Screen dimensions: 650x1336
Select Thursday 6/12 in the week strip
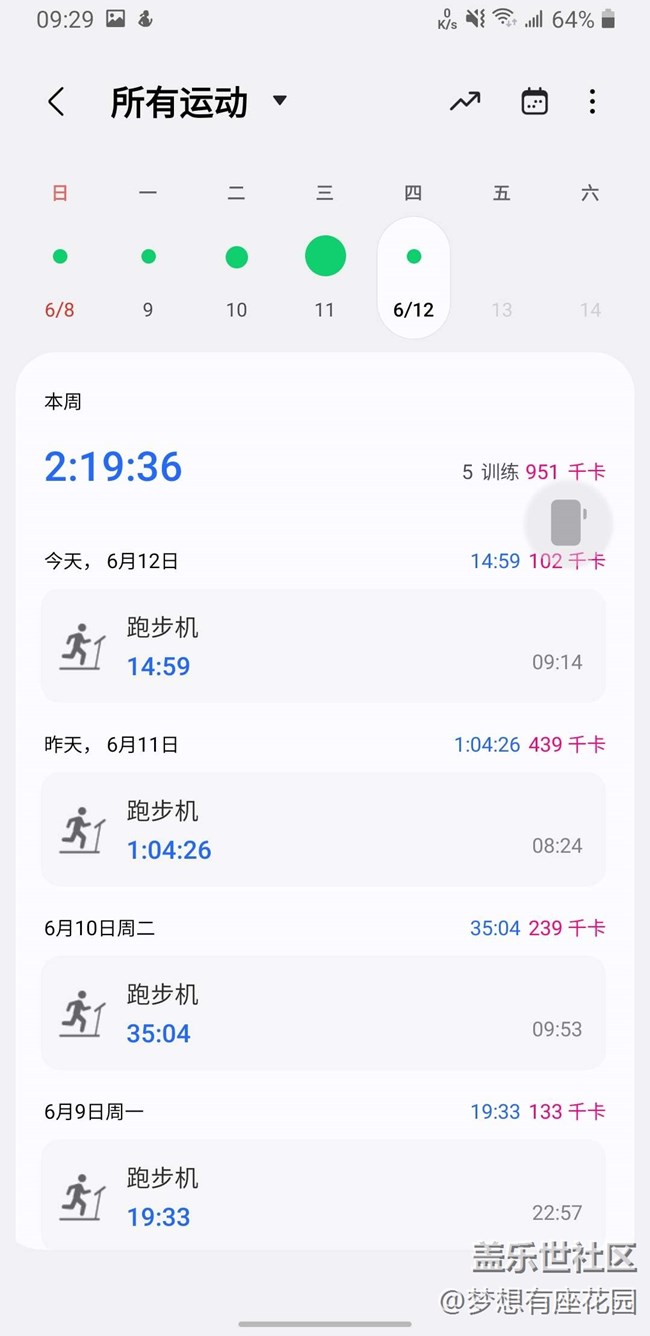413,277
